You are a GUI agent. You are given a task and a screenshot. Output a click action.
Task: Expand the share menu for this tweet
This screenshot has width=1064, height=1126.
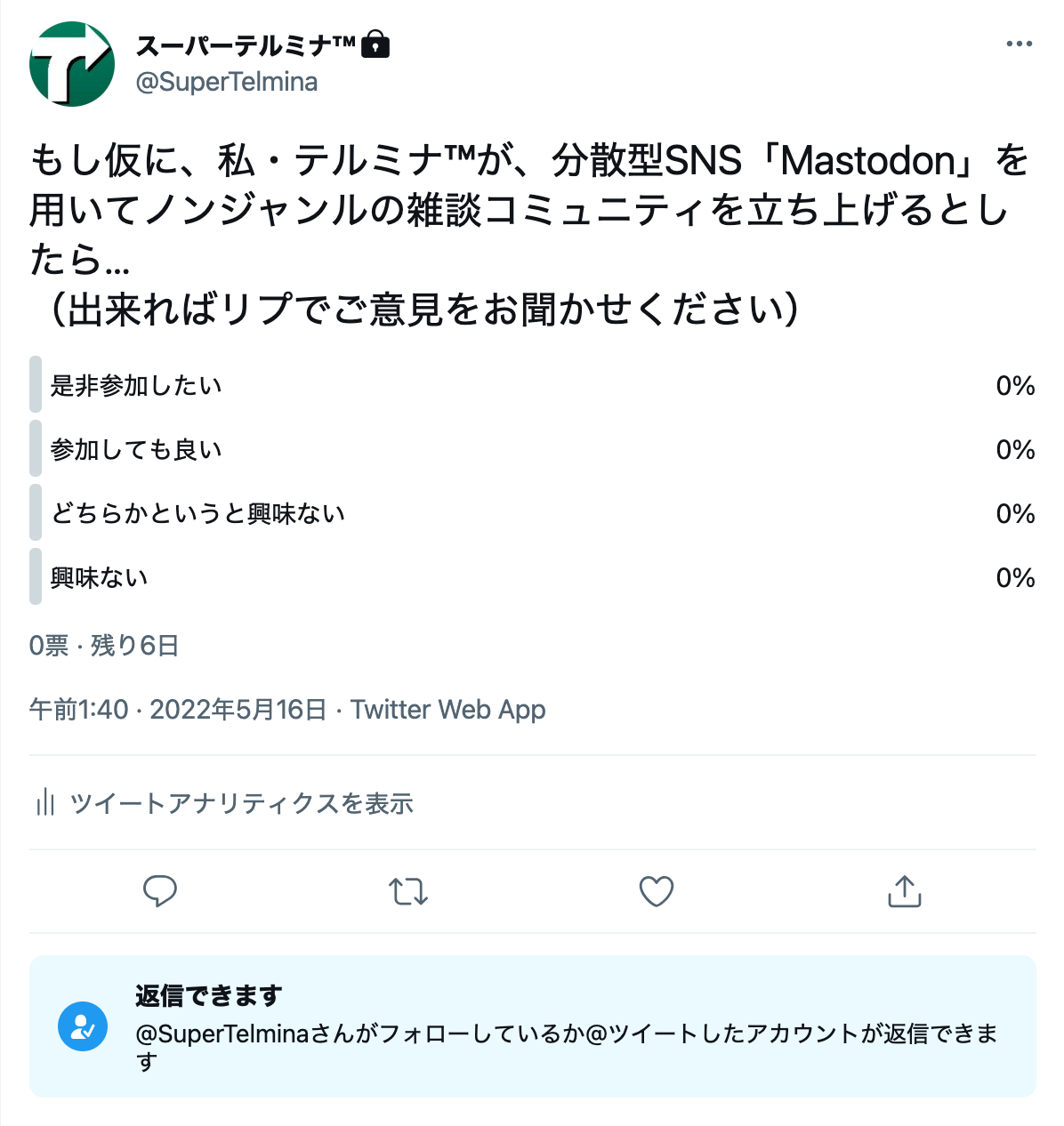(x=904, y=891)
